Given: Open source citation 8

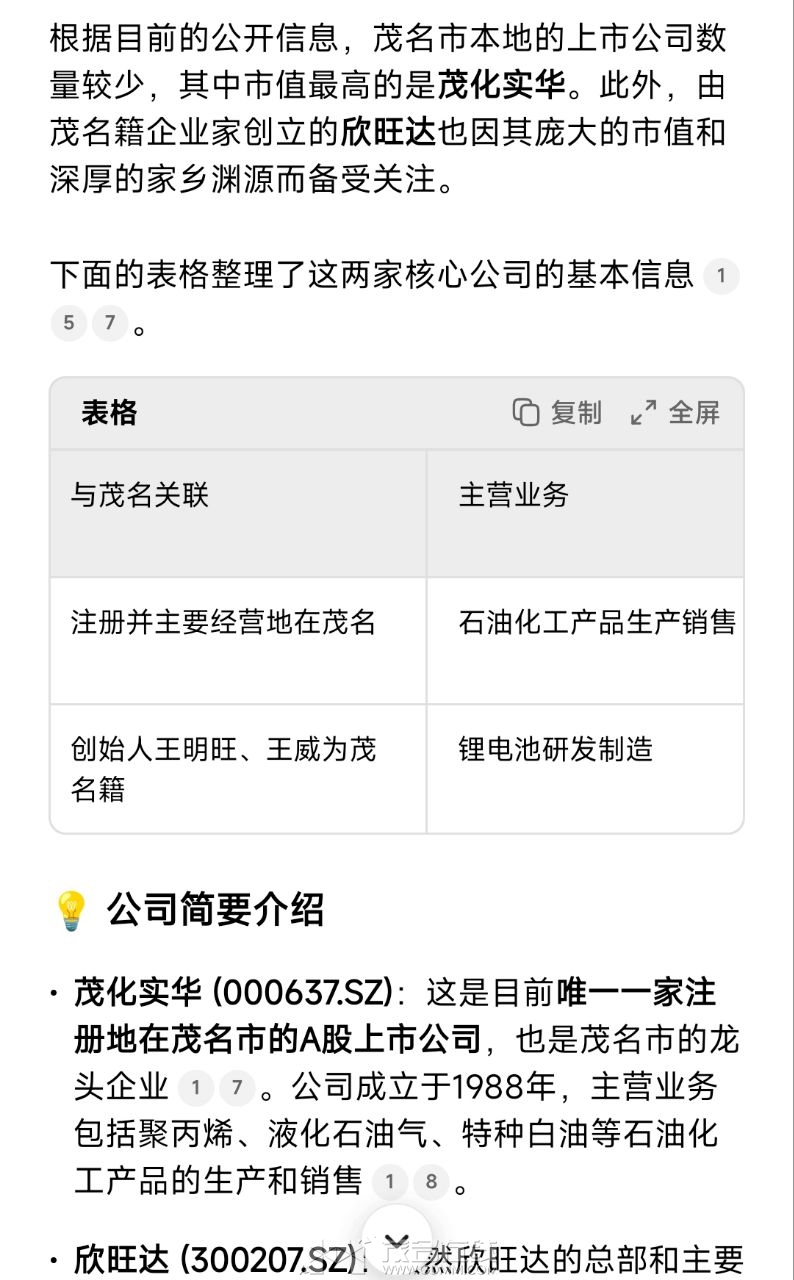Looking at the screenshot, I should [x=431, y=1182].
